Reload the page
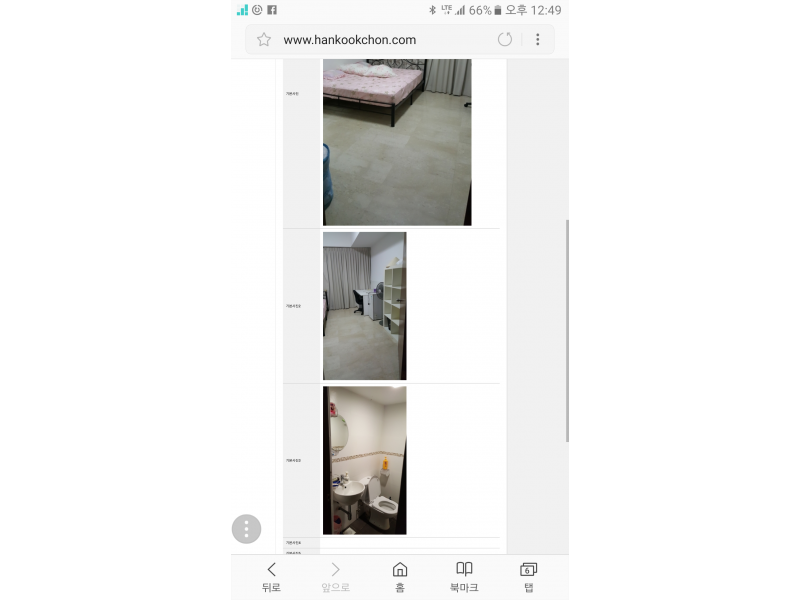This screenshot has height=600, width=800. (505, 40)
